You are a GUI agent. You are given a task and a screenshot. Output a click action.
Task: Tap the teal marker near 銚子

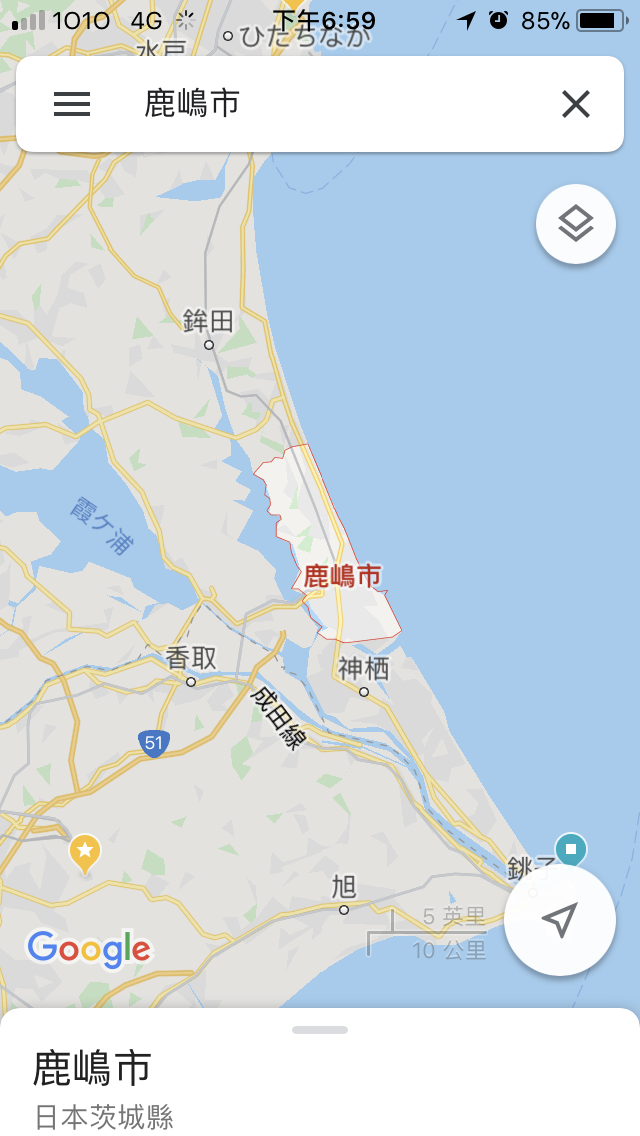tap(571, 848)
